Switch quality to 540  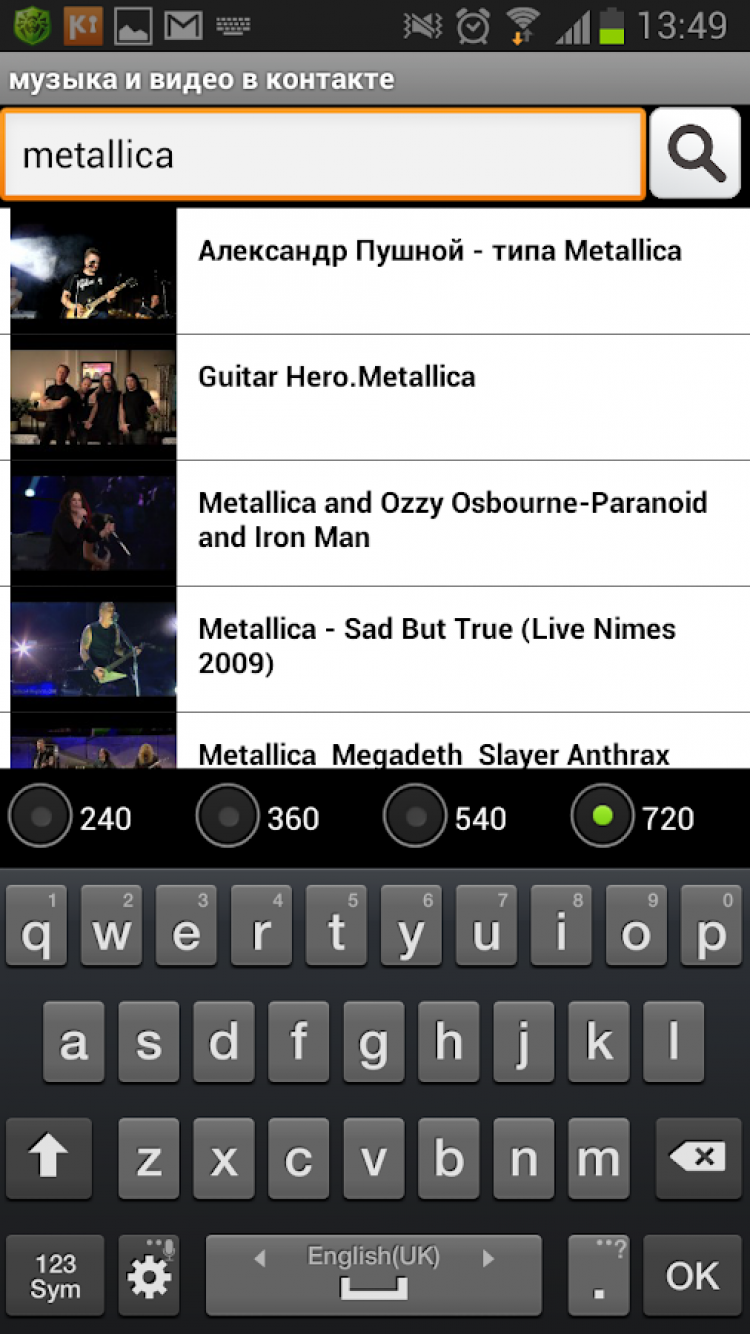(416, 817)
